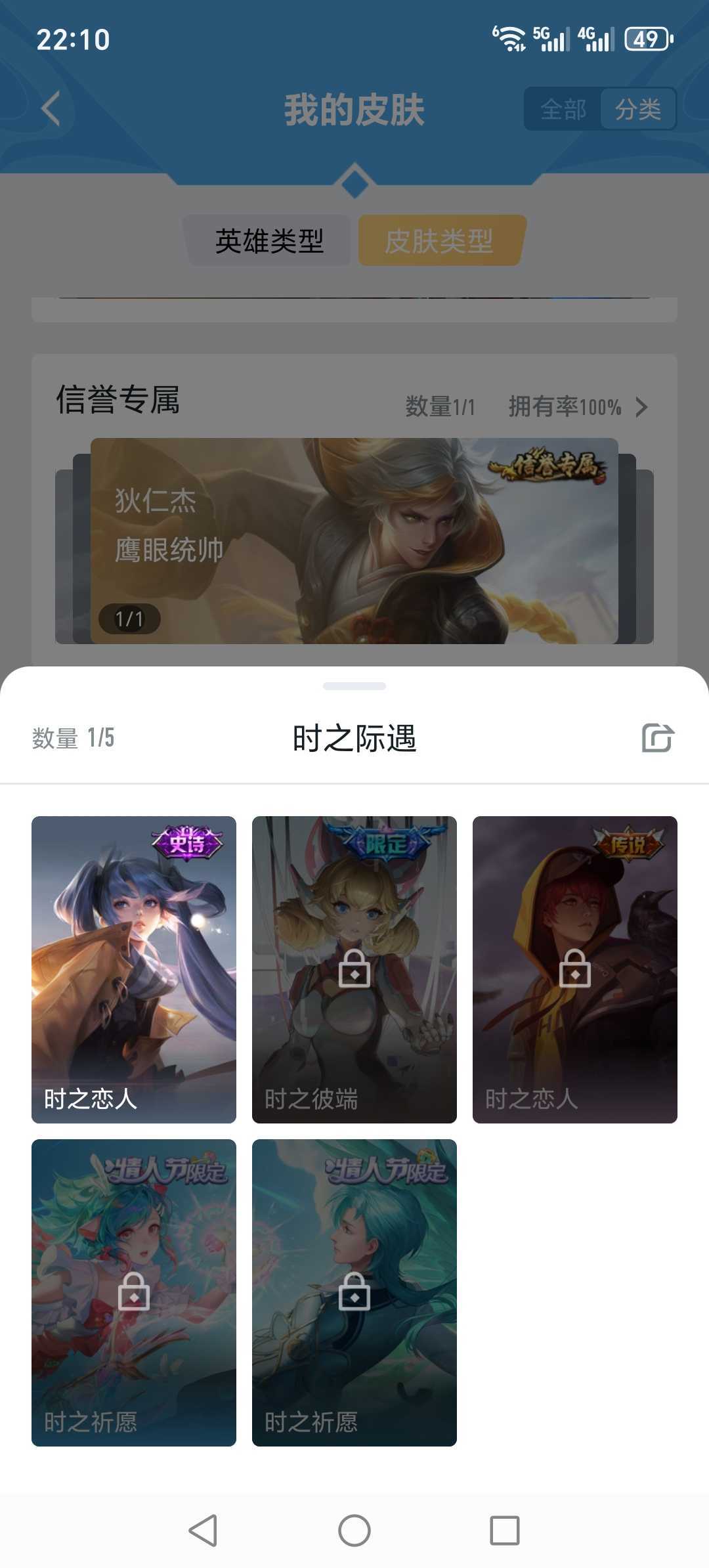709x1568 pixels.
Task: Open the owned 史诗 skin 时之恋人
Action: click(134, 969)
